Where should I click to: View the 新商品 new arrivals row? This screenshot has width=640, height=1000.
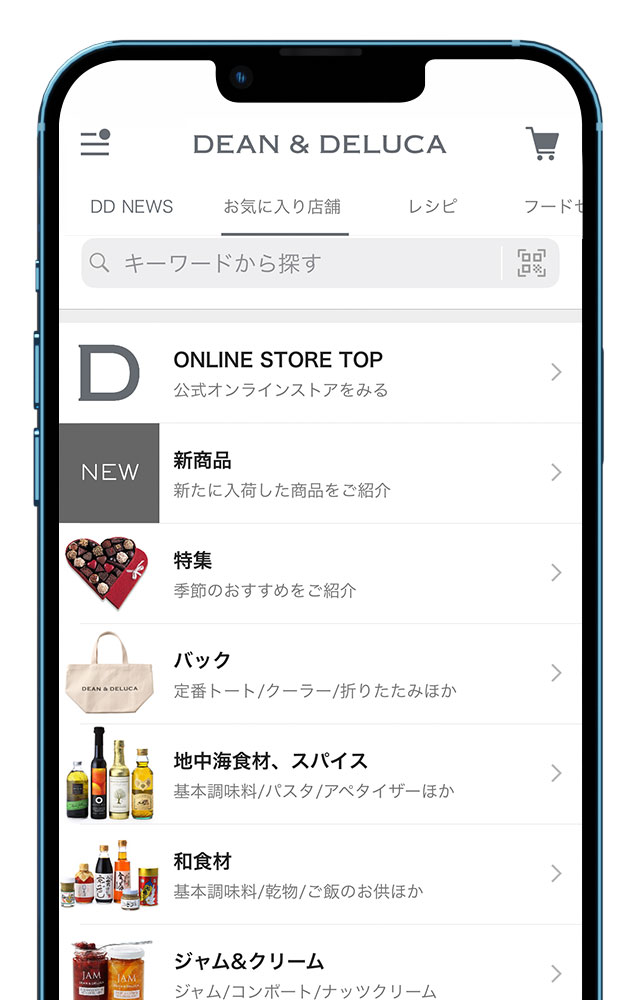click(320, 473)
